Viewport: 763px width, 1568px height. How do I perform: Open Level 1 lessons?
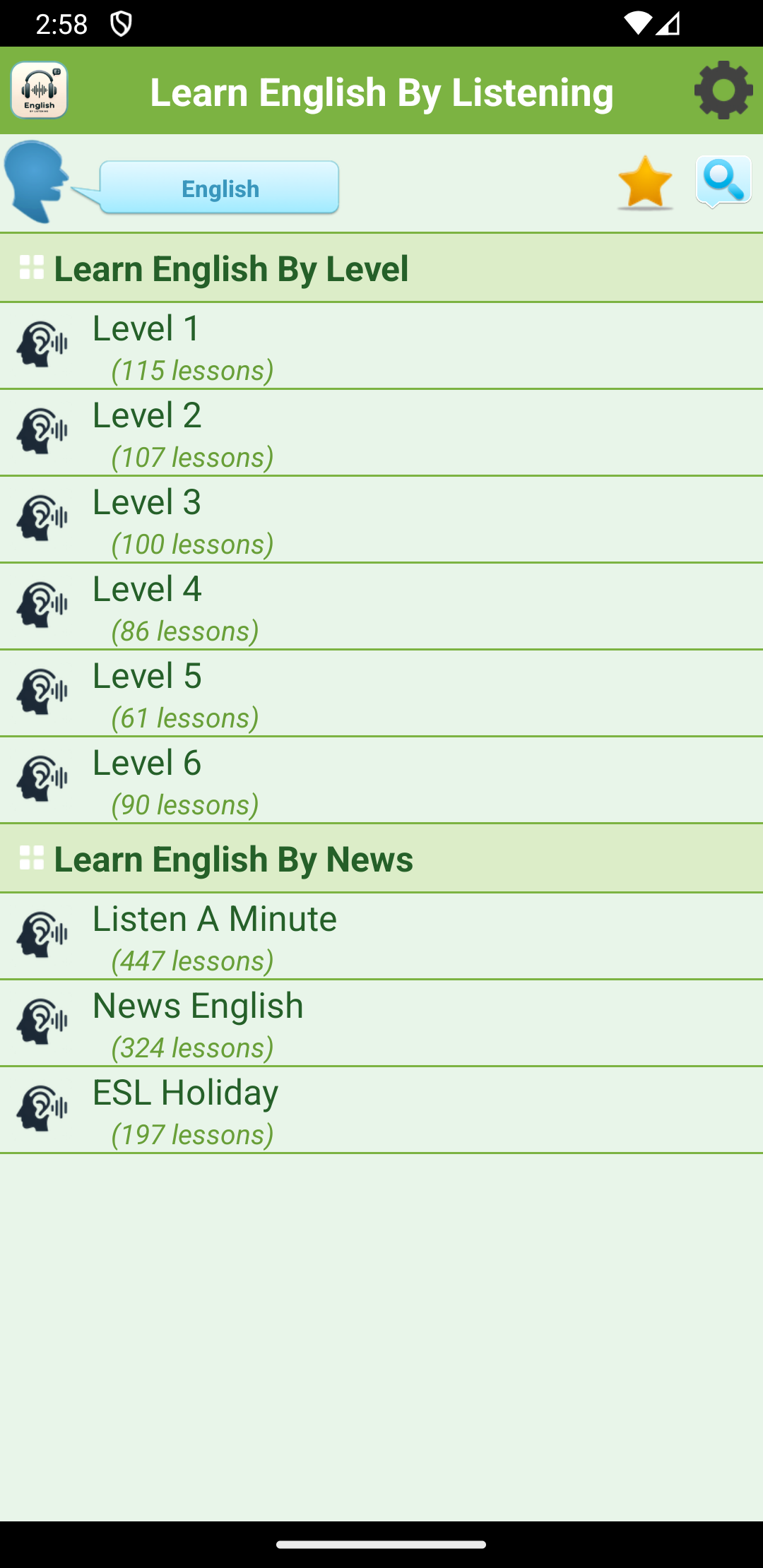click(x=381, y=346)
